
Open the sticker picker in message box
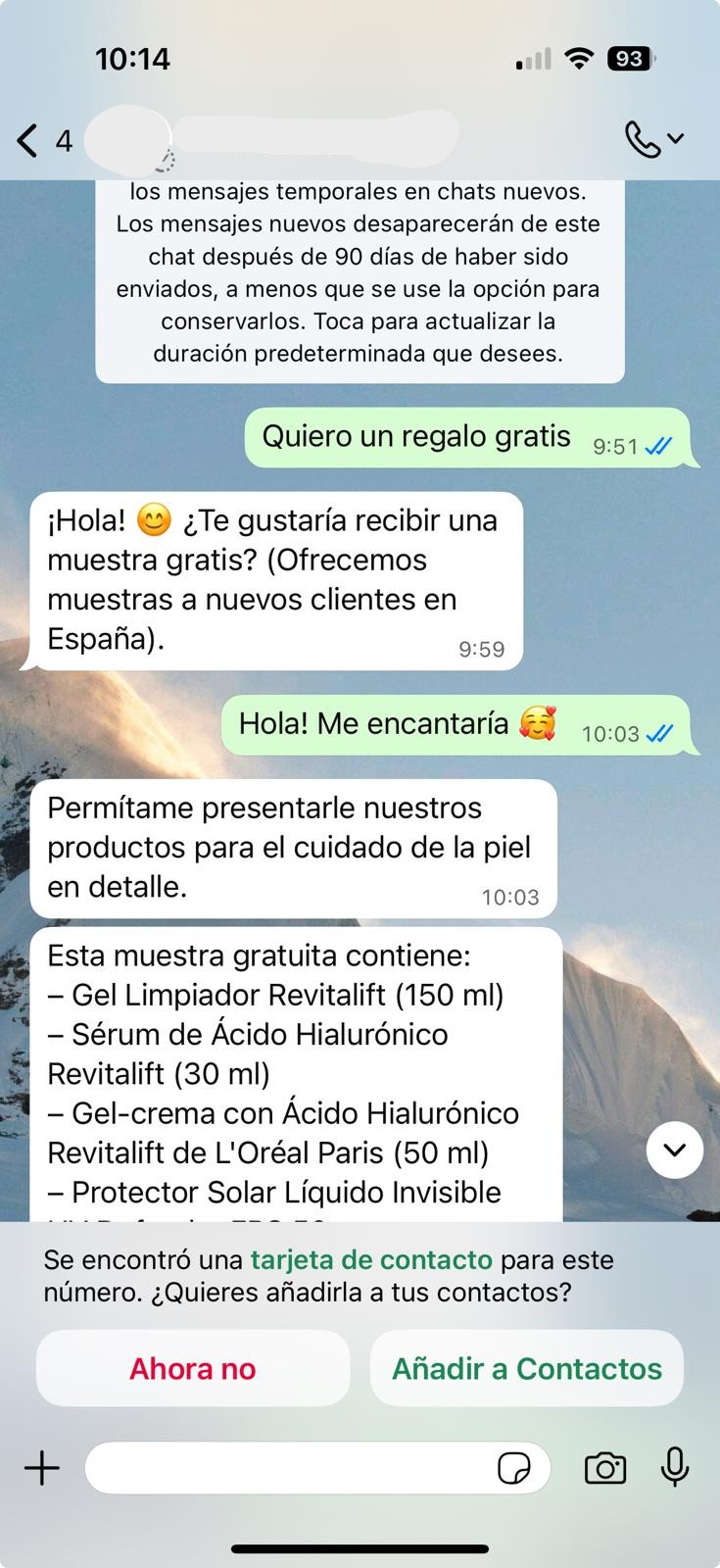[x=514, y=1468]
